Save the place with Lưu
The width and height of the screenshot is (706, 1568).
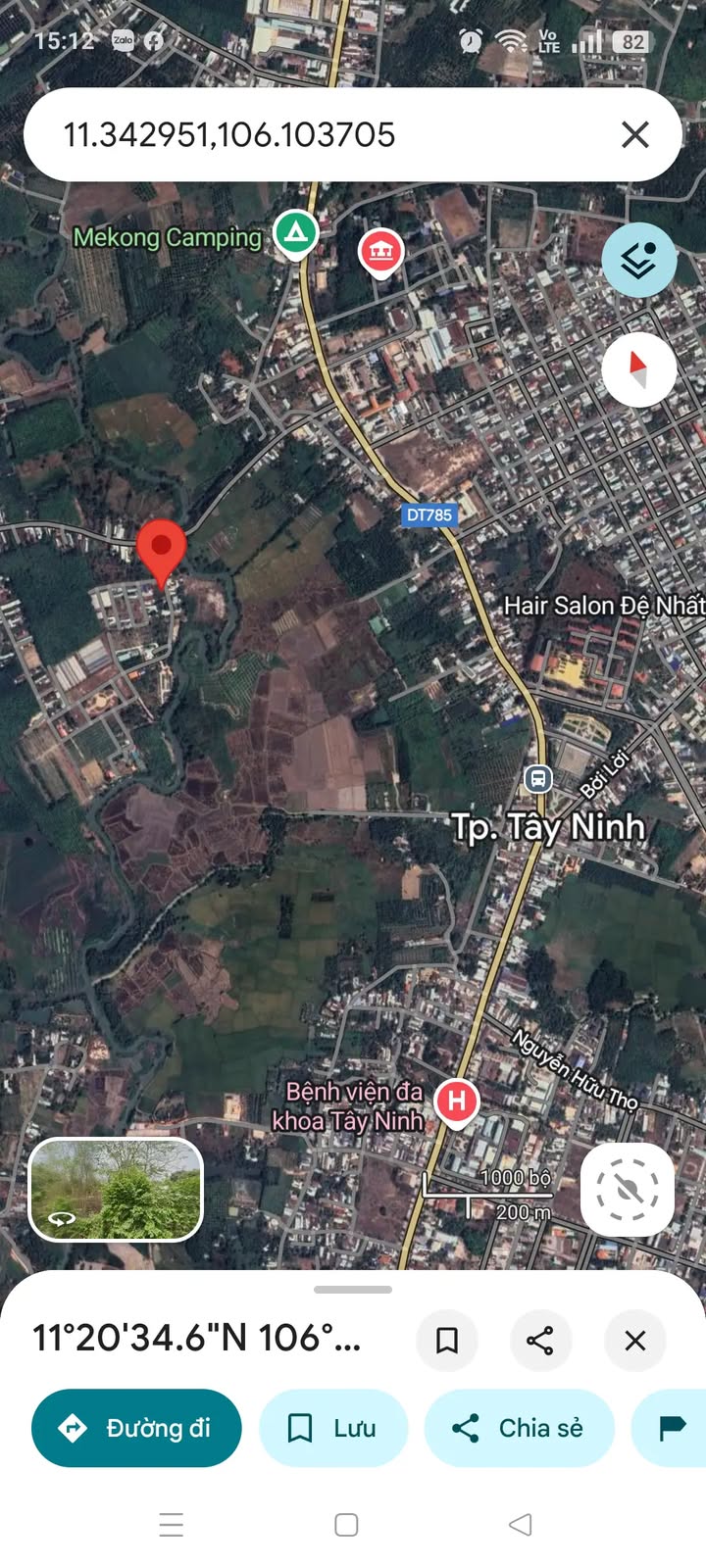332,1428
